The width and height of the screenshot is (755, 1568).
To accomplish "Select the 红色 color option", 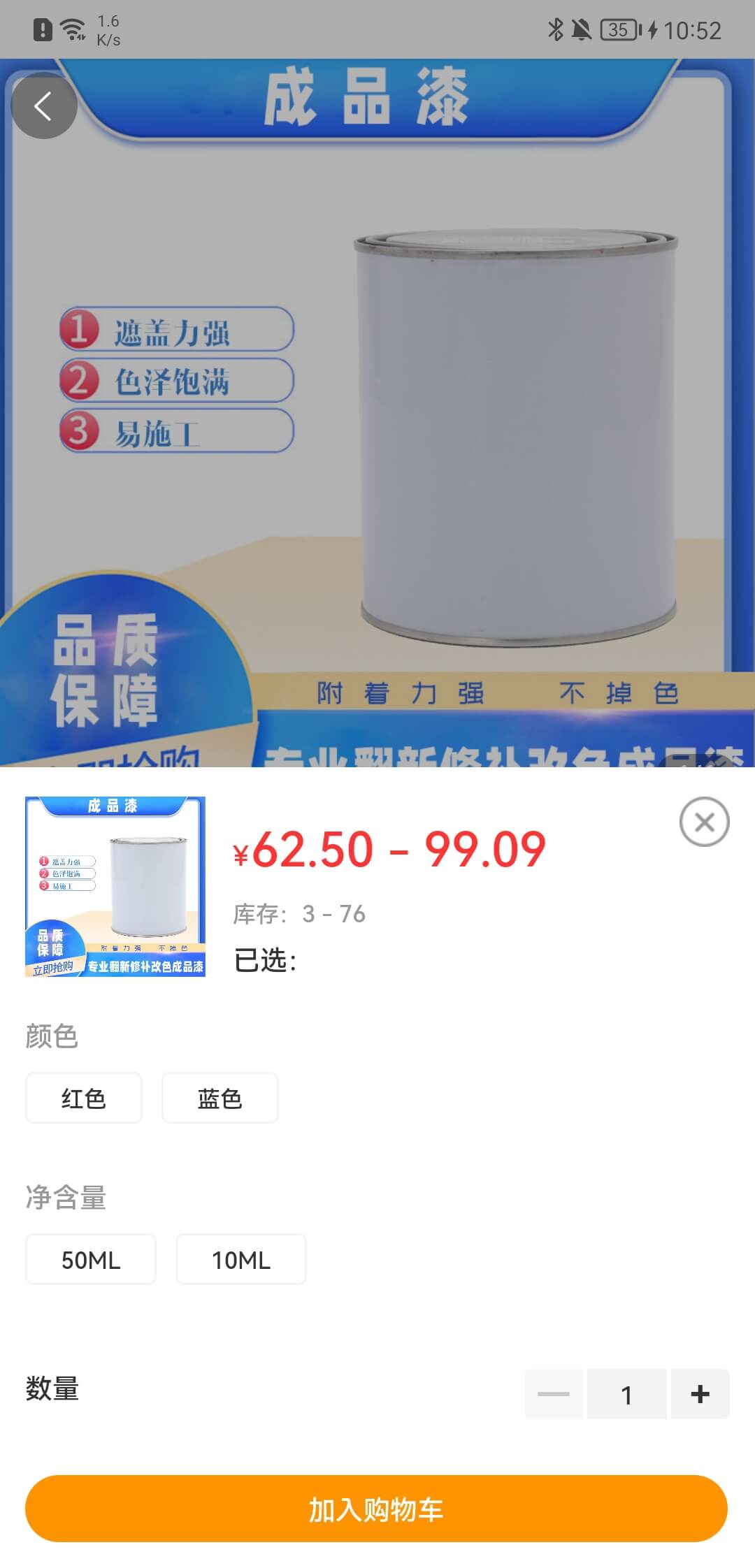I will (84, 1098).
